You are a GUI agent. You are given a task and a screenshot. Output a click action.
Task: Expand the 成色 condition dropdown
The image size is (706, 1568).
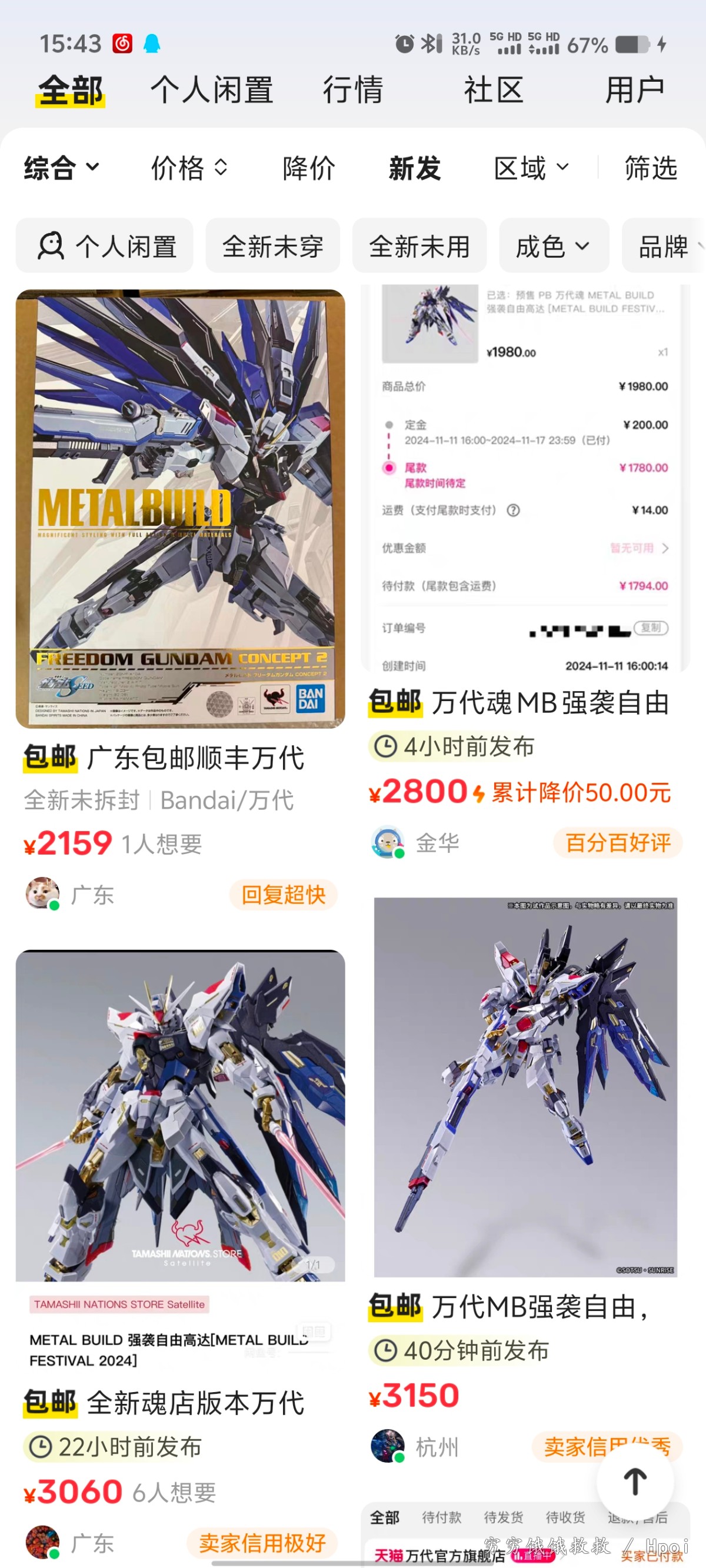tap(553, 246)
